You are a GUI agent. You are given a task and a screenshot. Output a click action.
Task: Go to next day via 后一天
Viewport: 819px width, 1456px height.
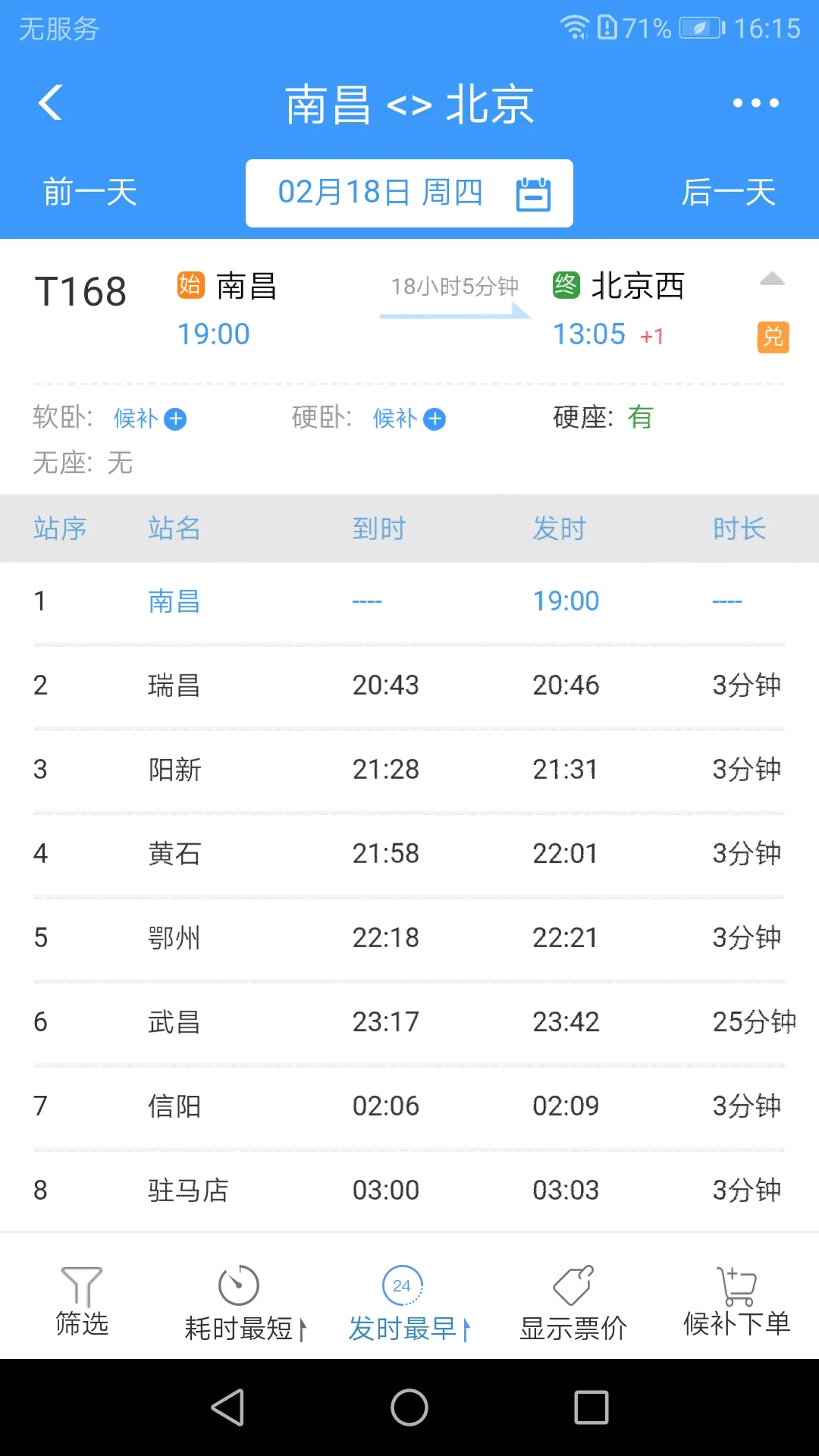[727, 193]
